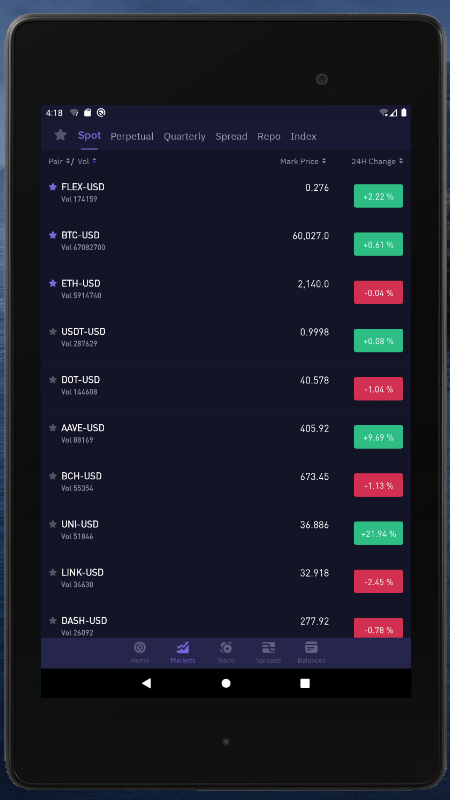This screenshot has width=450, height=800.
Task: Tap the Android back button
Action: tap(146, 683)
